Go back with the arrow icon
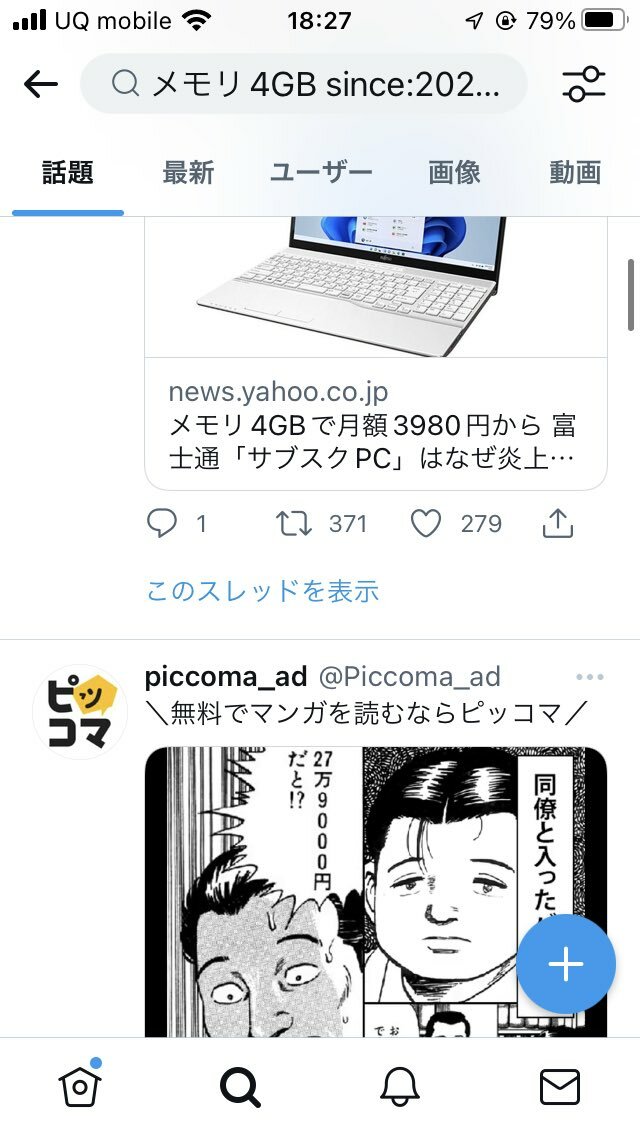 [41, 85]
